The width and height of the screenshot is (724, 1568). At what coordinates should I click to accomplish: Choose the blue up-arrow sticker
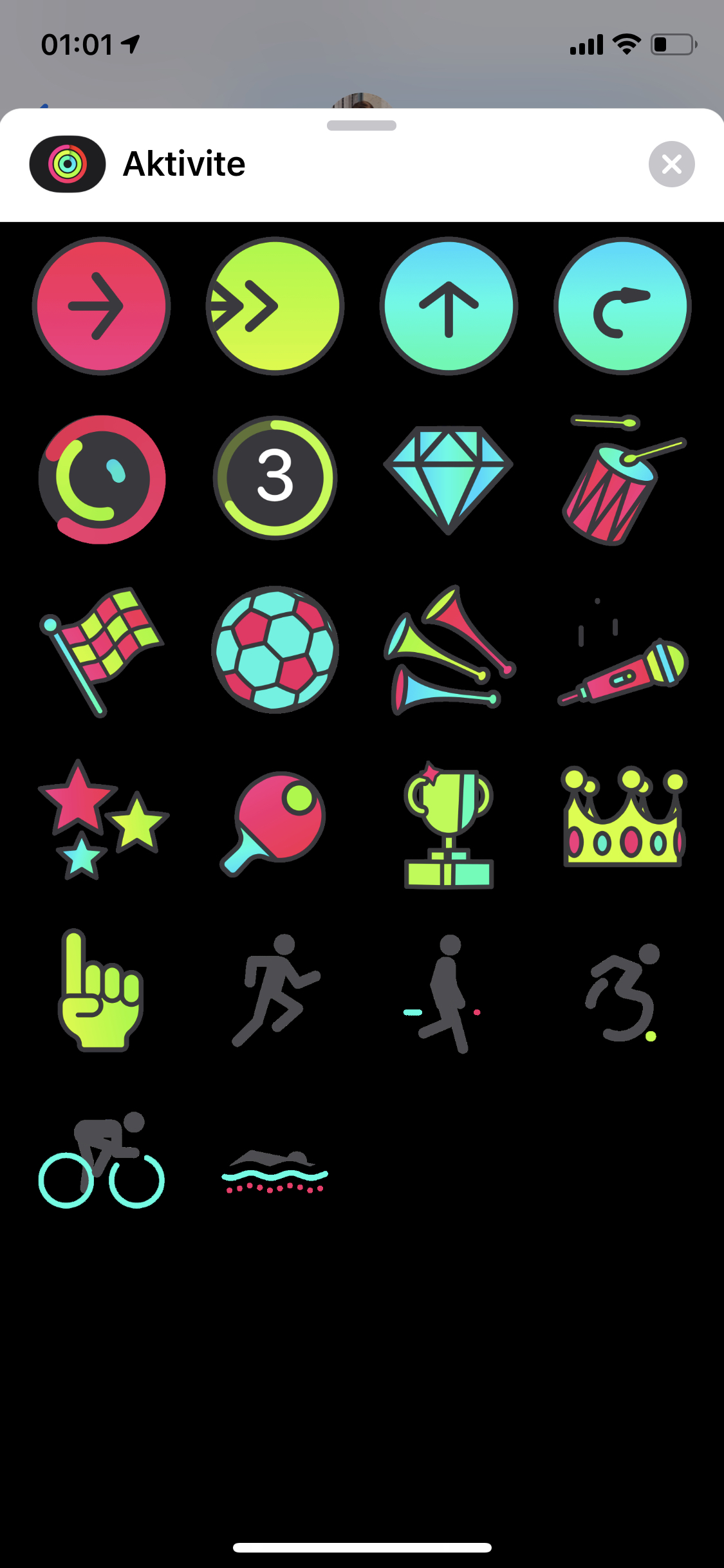click(449, 306)
